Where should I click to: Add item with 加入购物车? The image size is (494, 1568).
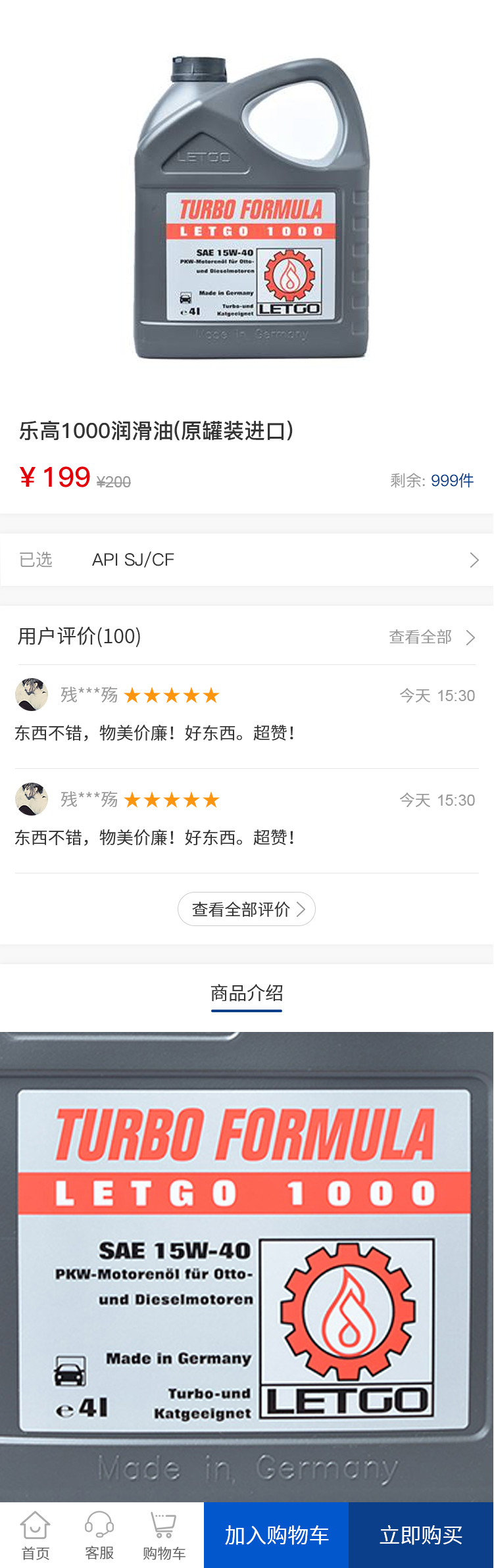tap(276, 1535)
